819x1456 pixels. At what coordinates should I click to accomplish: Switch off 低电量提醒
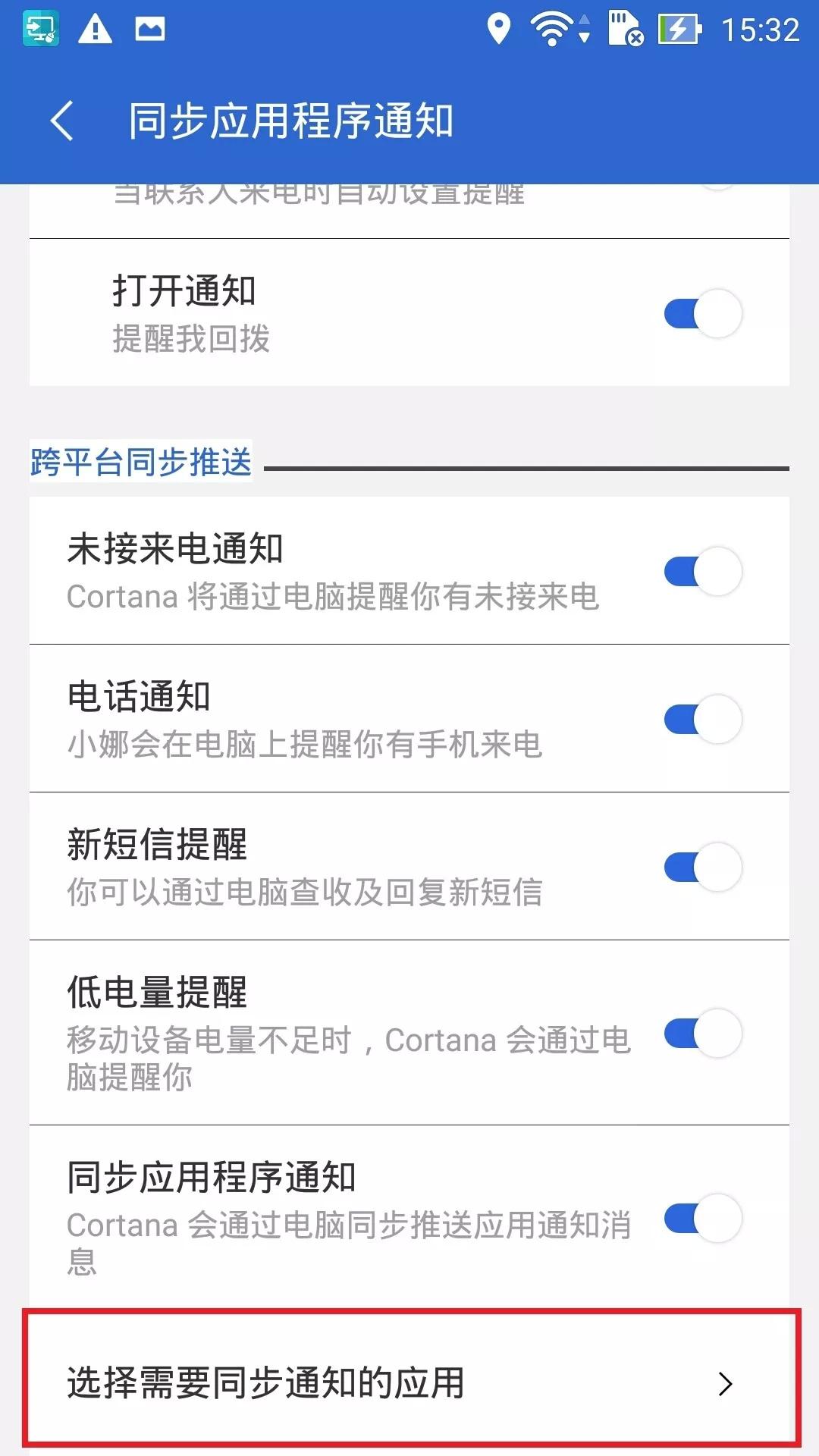point(702,1033)
